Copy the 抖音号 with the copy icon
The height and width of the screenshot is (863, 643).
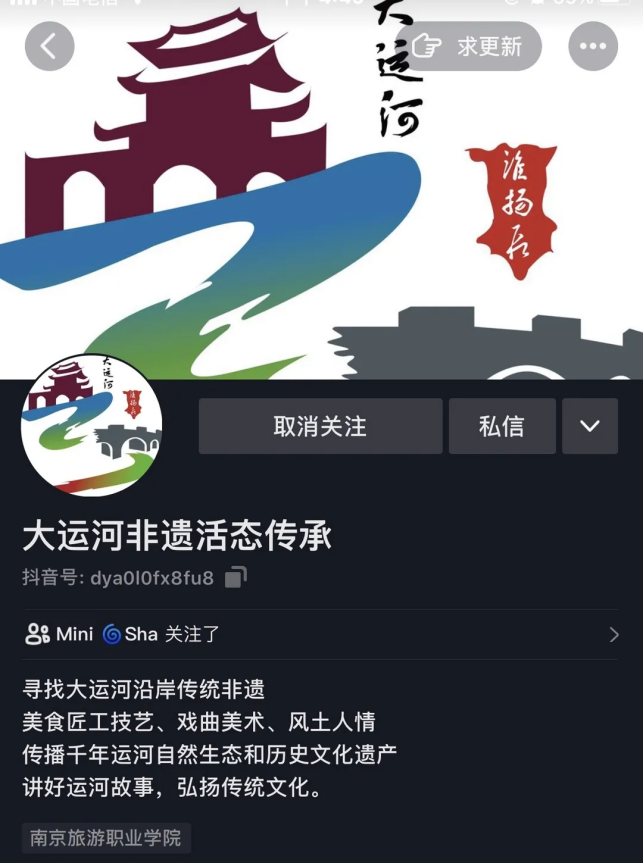pos(236,578)
